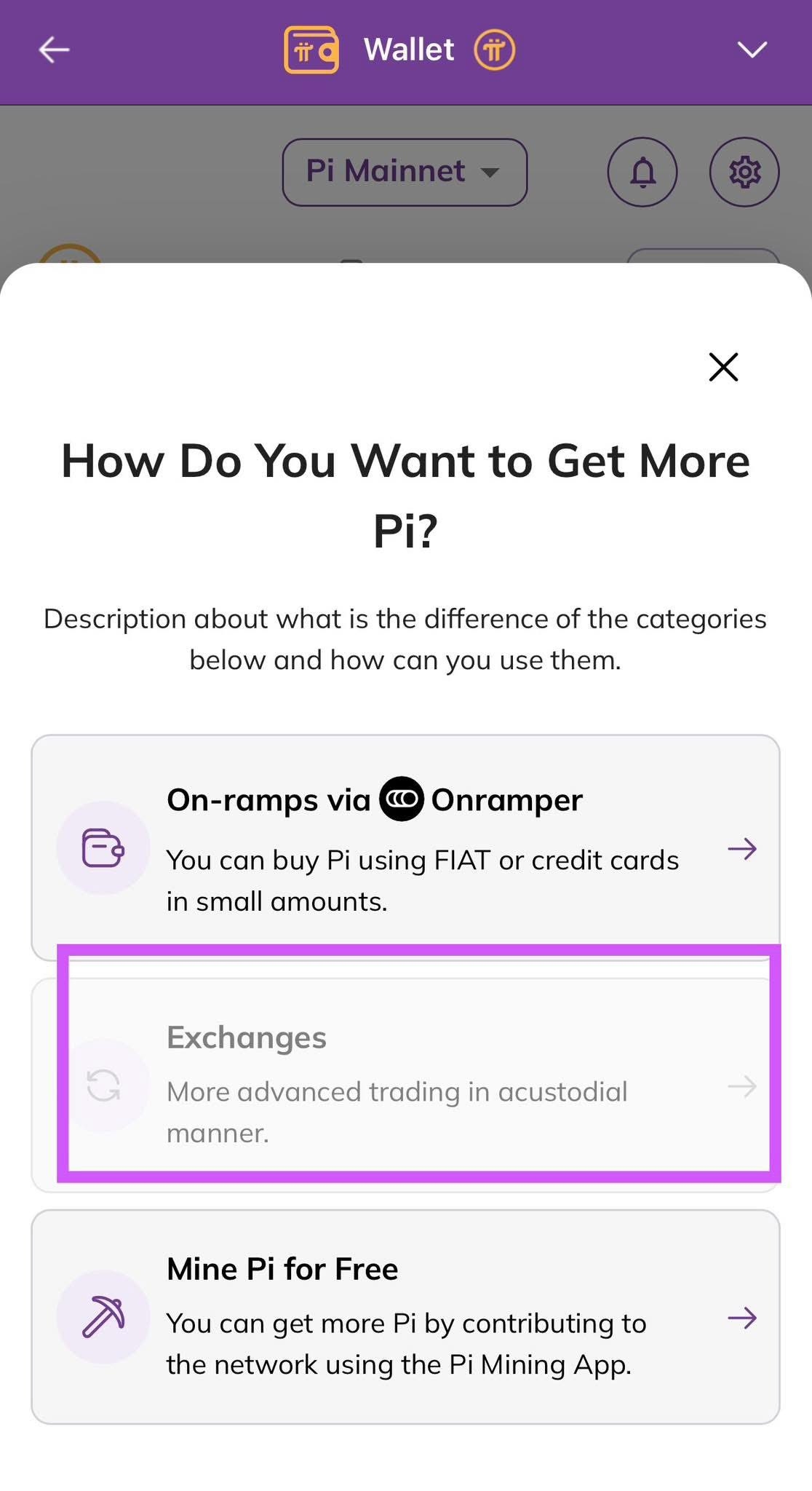
Task: Open On-ramps via Onramper option
Action: pyautogui.click(x=405, y=848)
